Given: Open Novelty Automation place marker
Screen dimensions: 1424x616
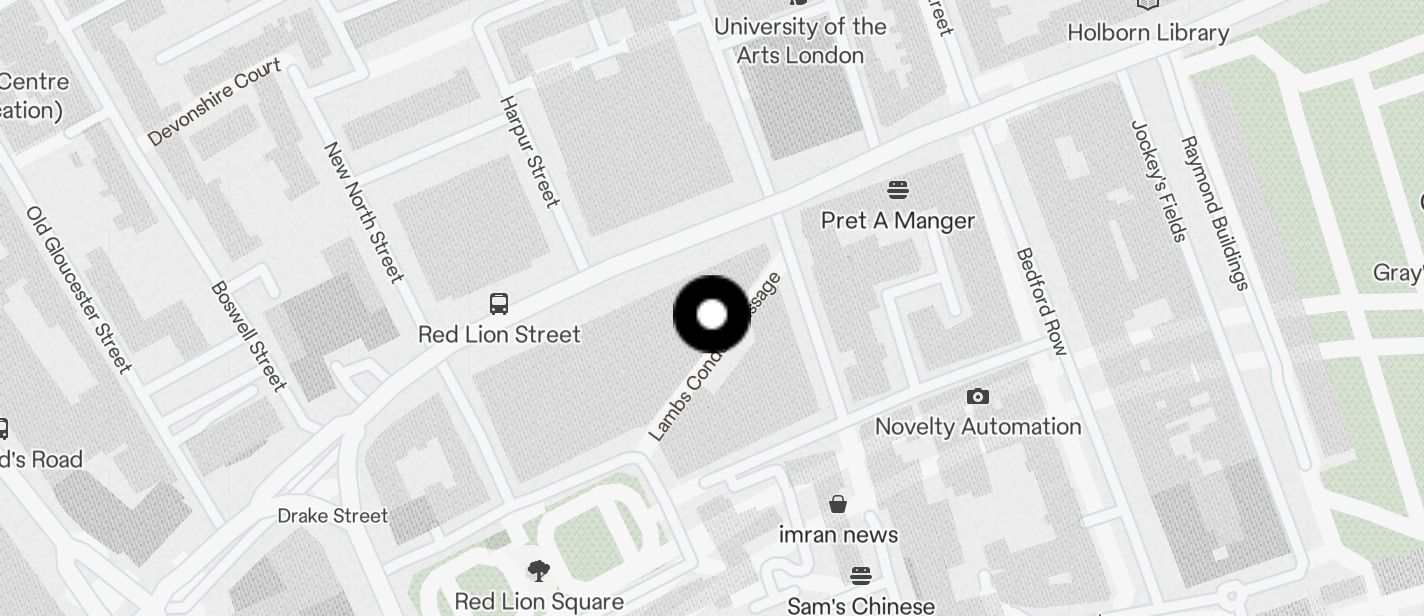Looking at the screenshot, I should pyautogui.click(x=978, y=397).
